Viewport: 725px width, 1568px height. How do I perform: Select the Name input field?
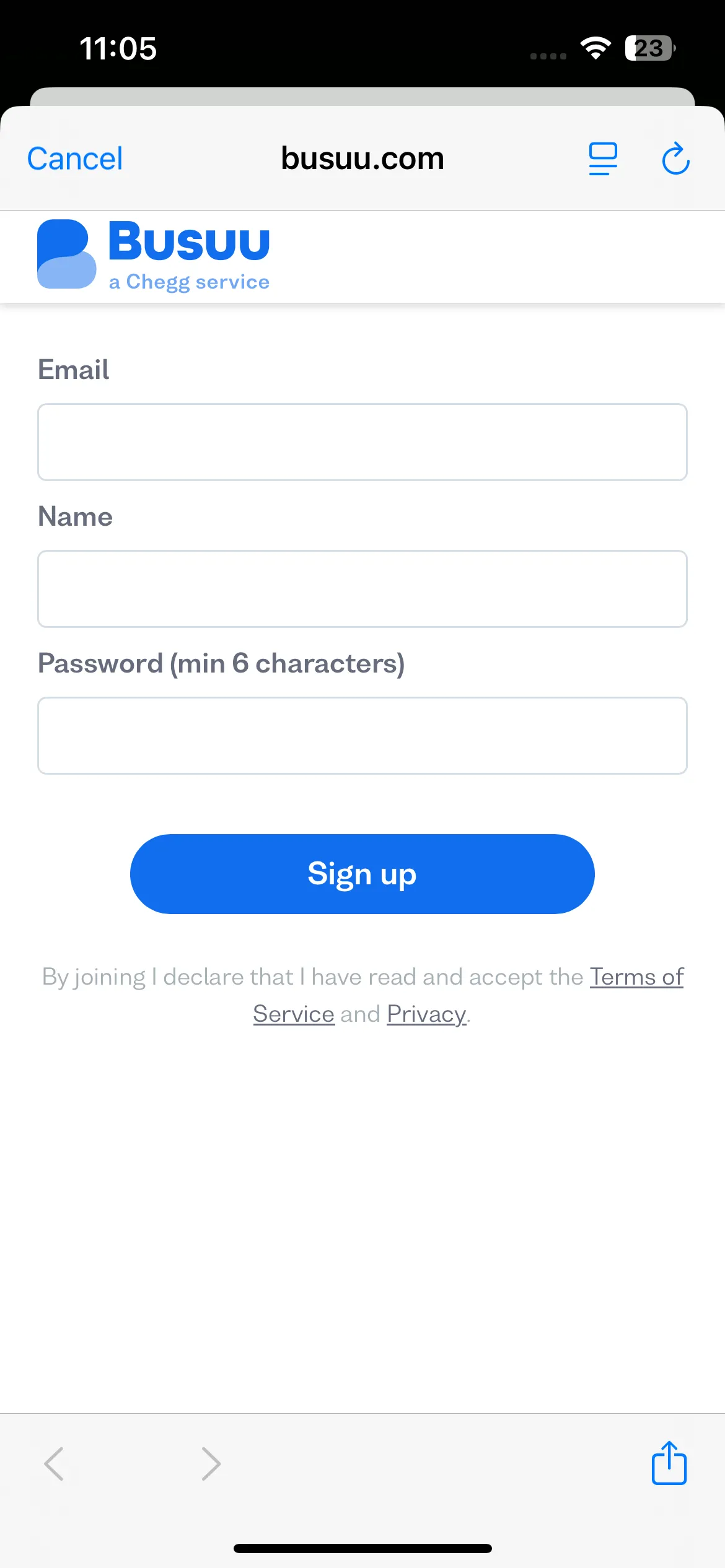click(x=362, y=589)
